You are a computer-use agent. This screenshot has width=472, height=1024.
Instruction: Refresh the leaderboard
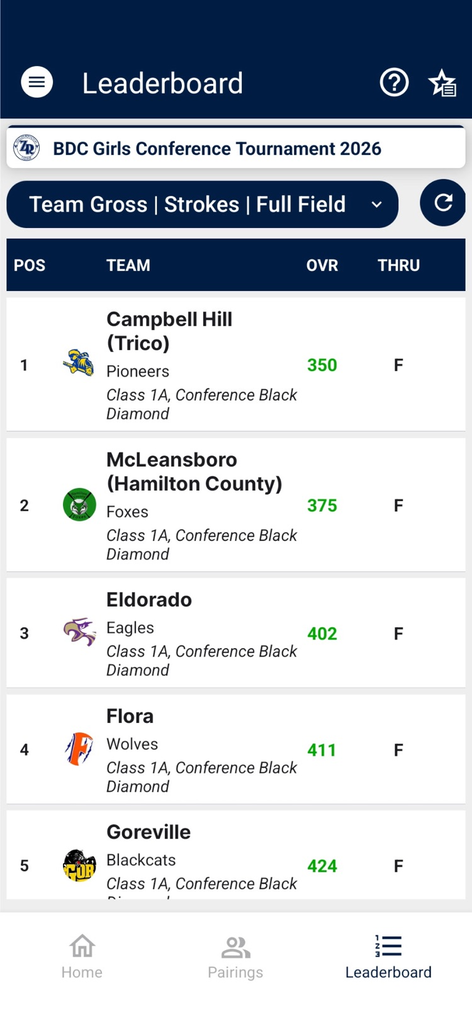click(443, 203)
